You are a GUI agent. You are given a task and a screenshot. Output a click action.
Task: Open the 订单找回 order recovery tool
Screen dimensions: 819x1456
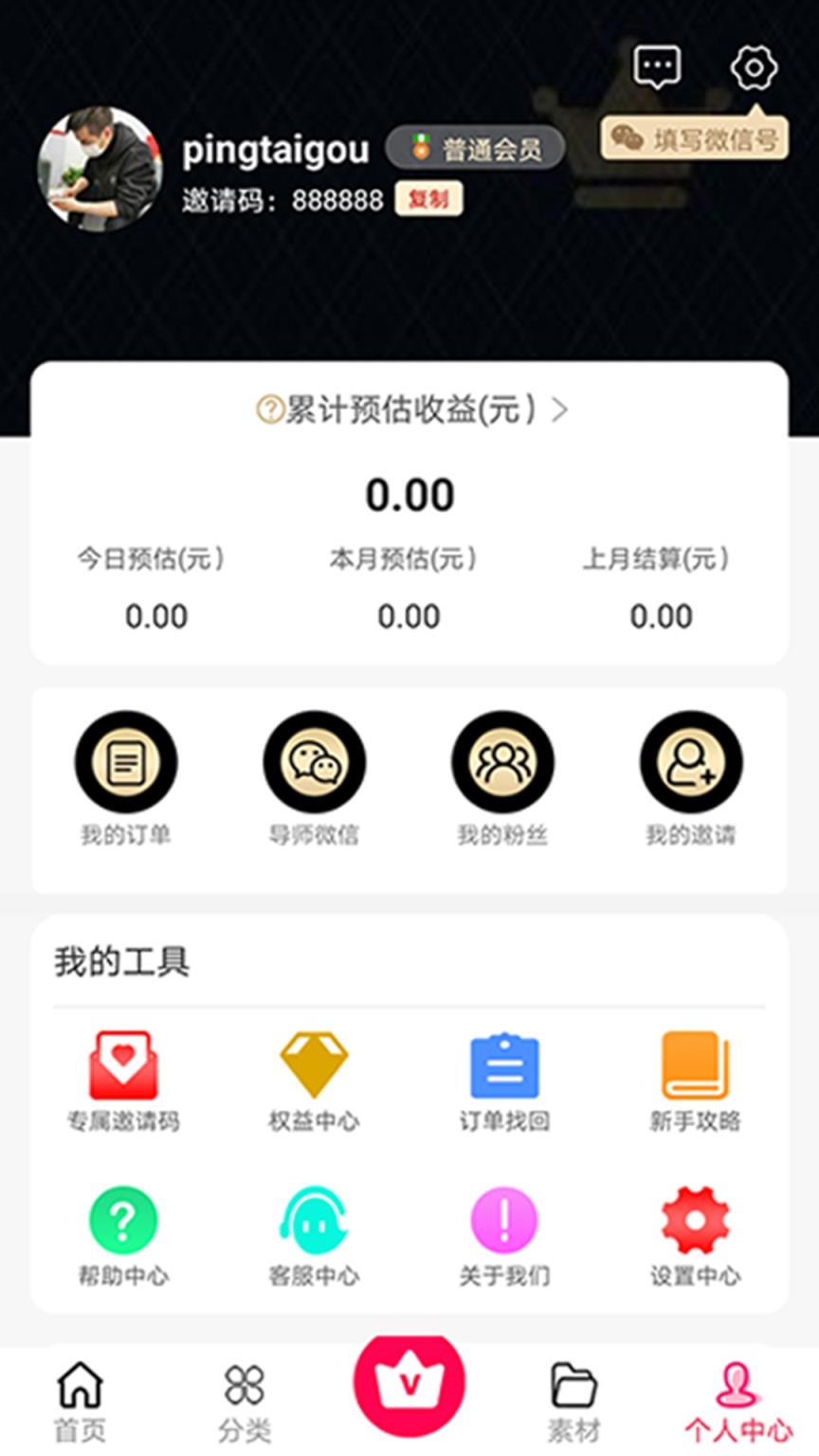click(504, 1064)
